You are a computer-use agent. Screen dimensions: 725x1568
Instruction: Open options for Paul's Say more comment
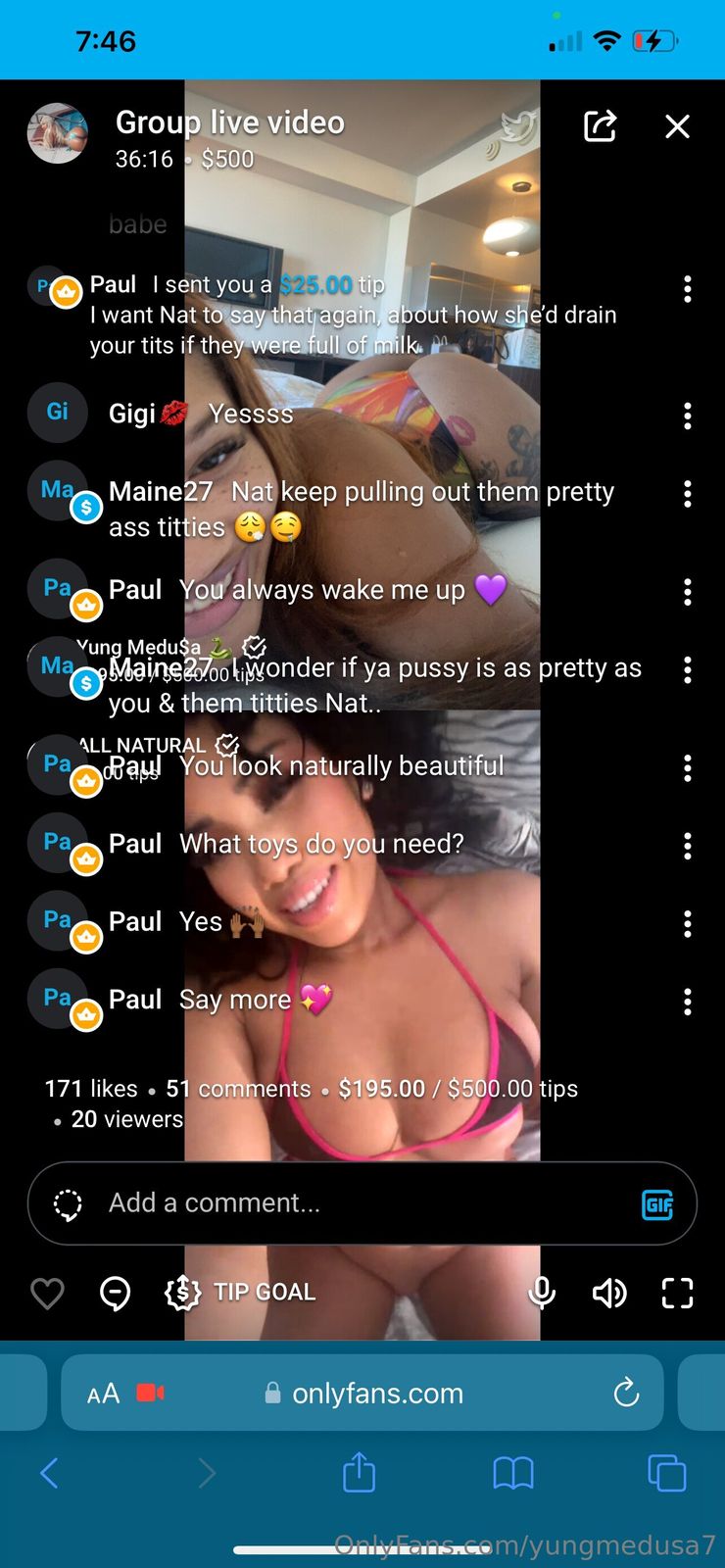coord(687,1002)
